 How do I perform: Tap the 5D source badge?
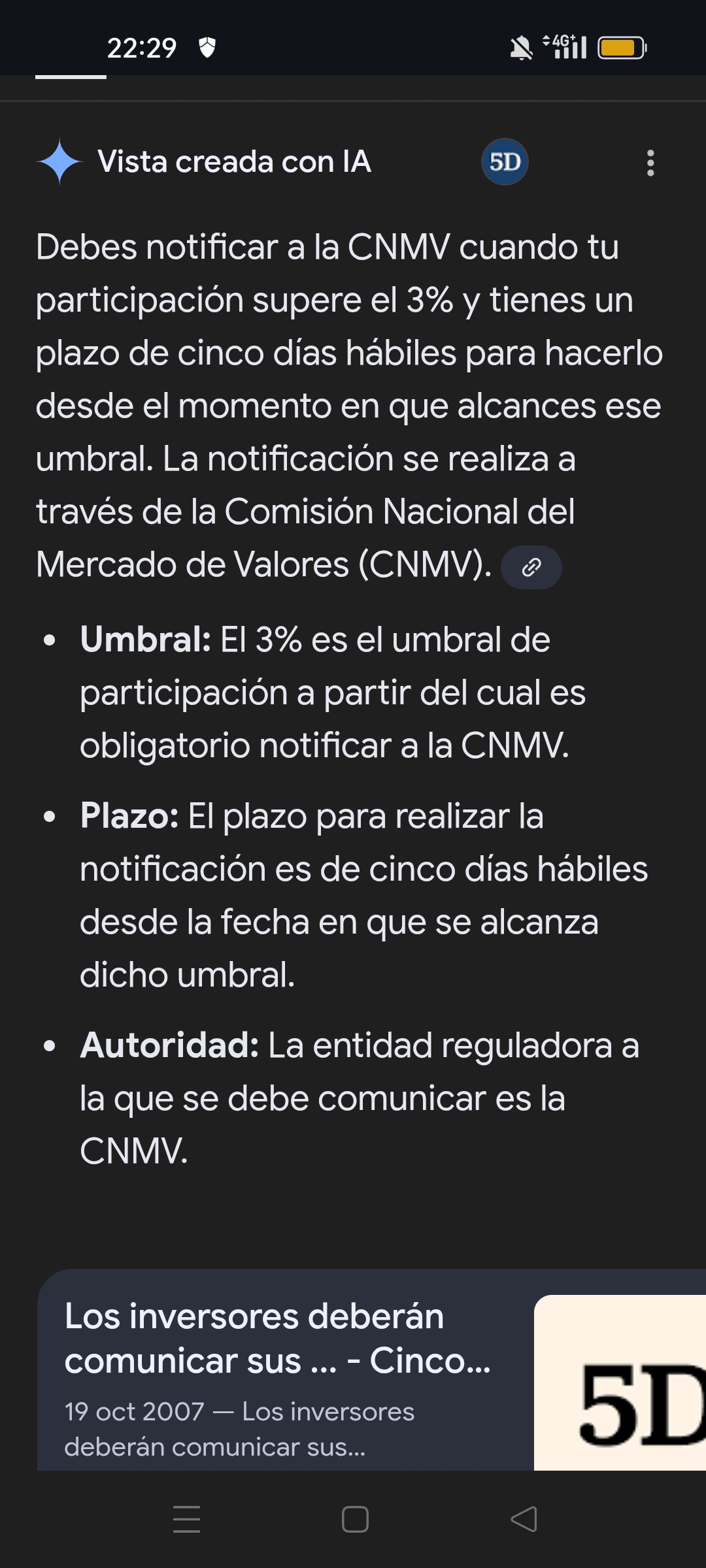pos(505,162)
